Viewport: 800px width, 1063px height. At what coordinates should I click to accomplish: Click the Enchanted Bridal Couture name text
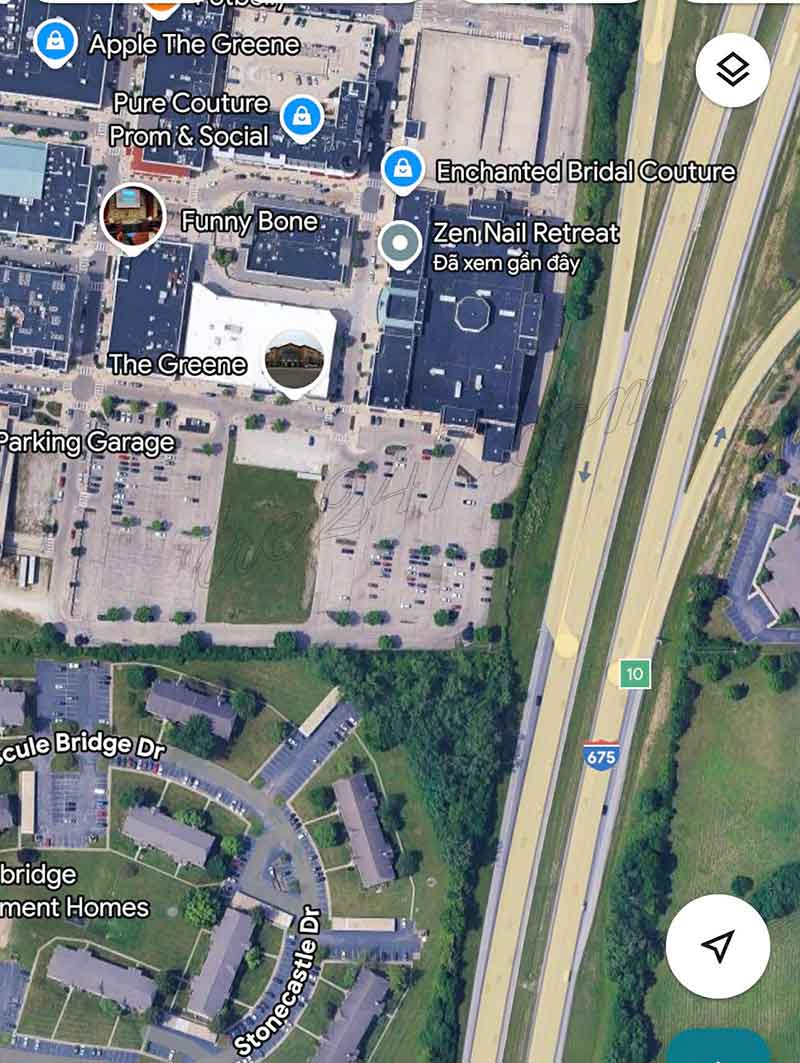586,170
